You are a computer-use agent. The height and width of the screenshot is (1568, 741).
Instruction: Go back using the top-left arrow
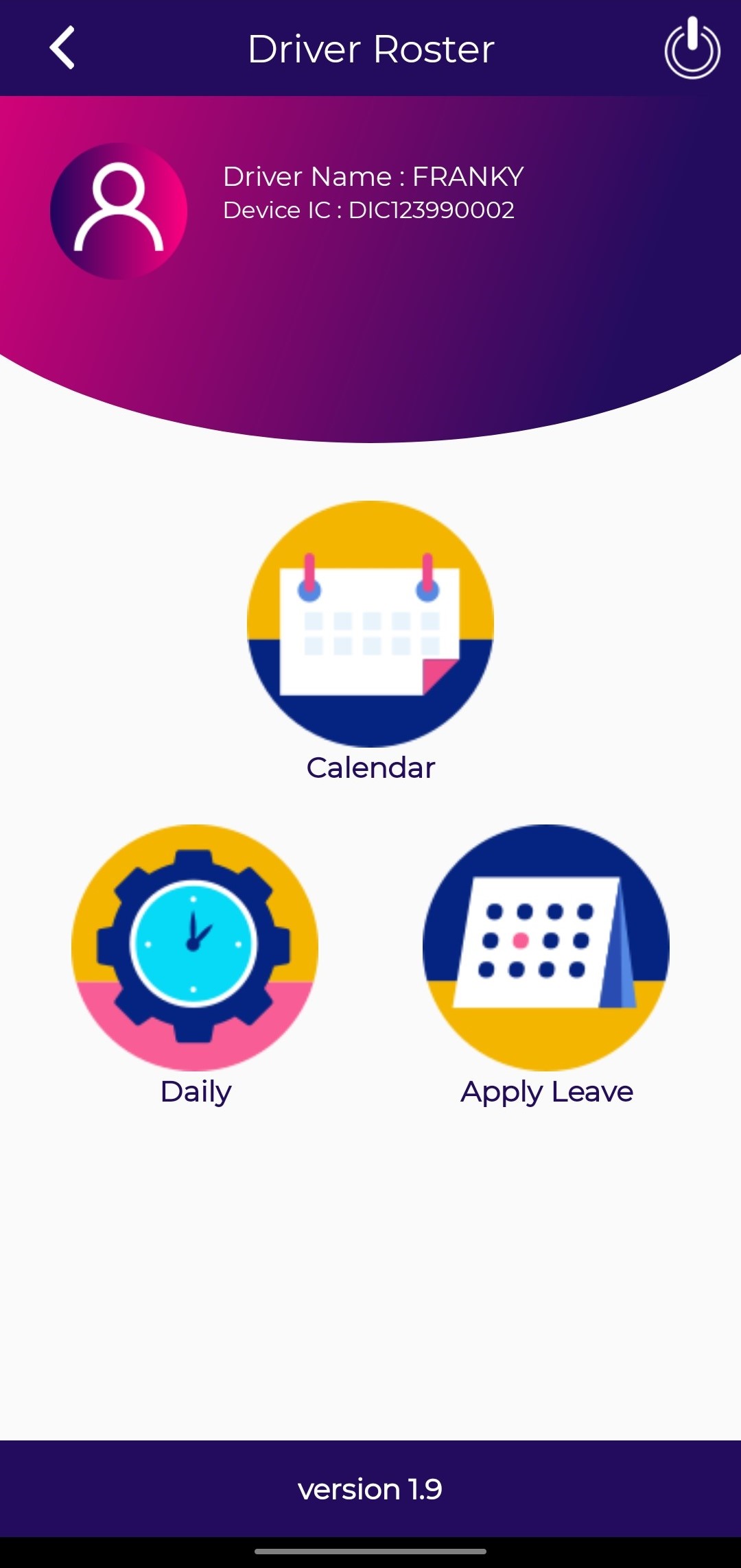coord(62,48)
